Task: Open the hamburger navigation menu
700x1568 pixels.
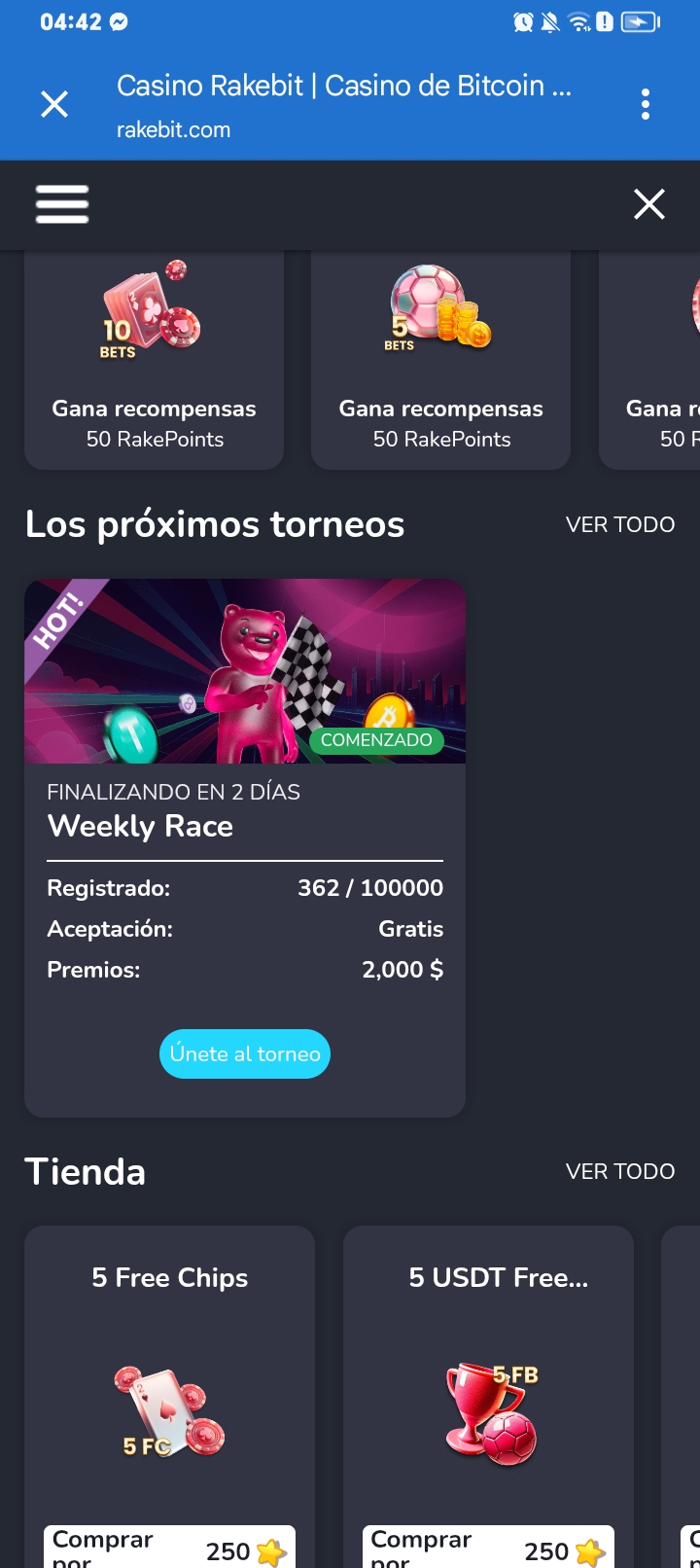Action: click(x=61, y=204)
